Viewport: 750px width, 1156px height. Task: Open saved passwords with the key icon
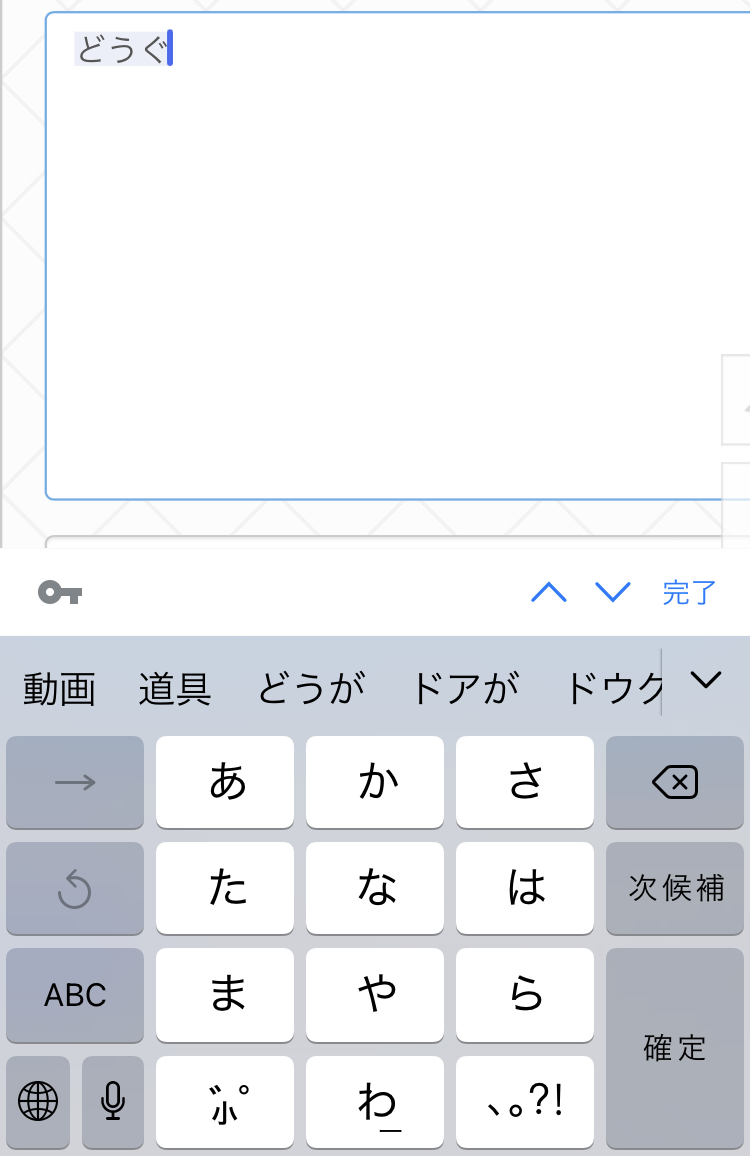pyautogui.click(x=60, y=593)
